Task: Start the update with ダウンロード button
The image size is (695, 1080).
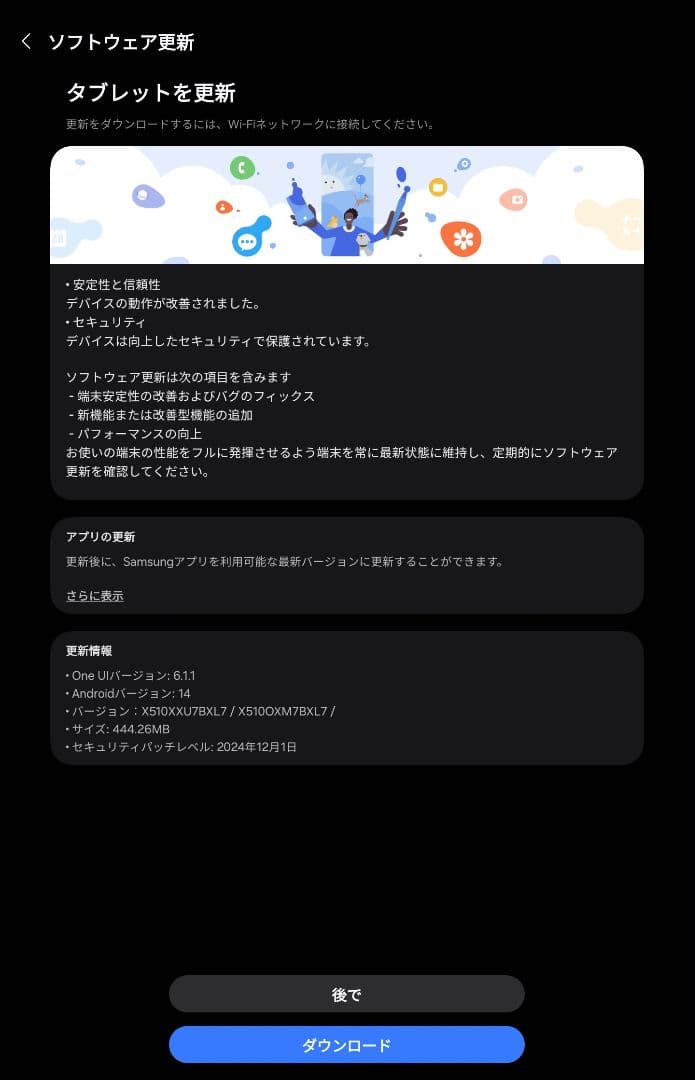Action: coord(346,1045)
